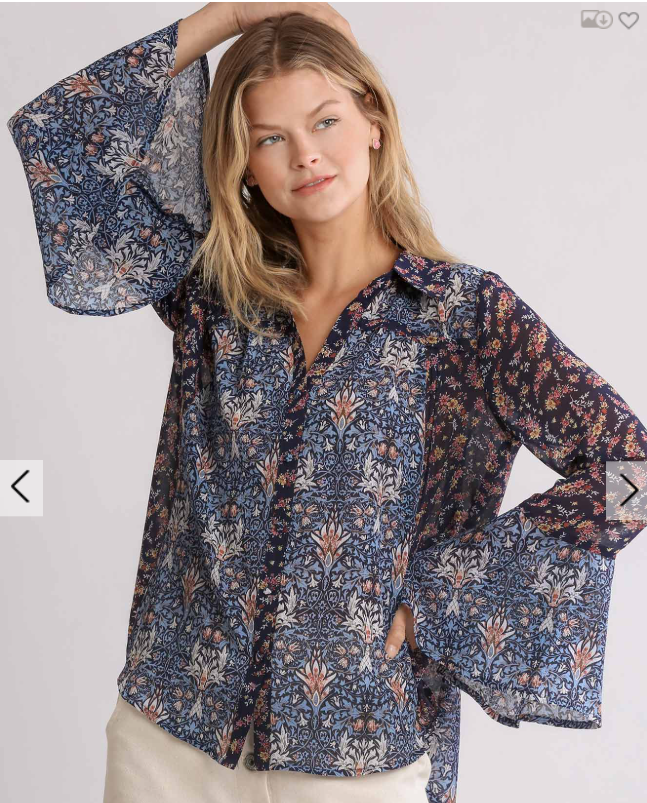Download the product image
The image size is (647, 803).
pyautogui.click(x=596, y=20)
